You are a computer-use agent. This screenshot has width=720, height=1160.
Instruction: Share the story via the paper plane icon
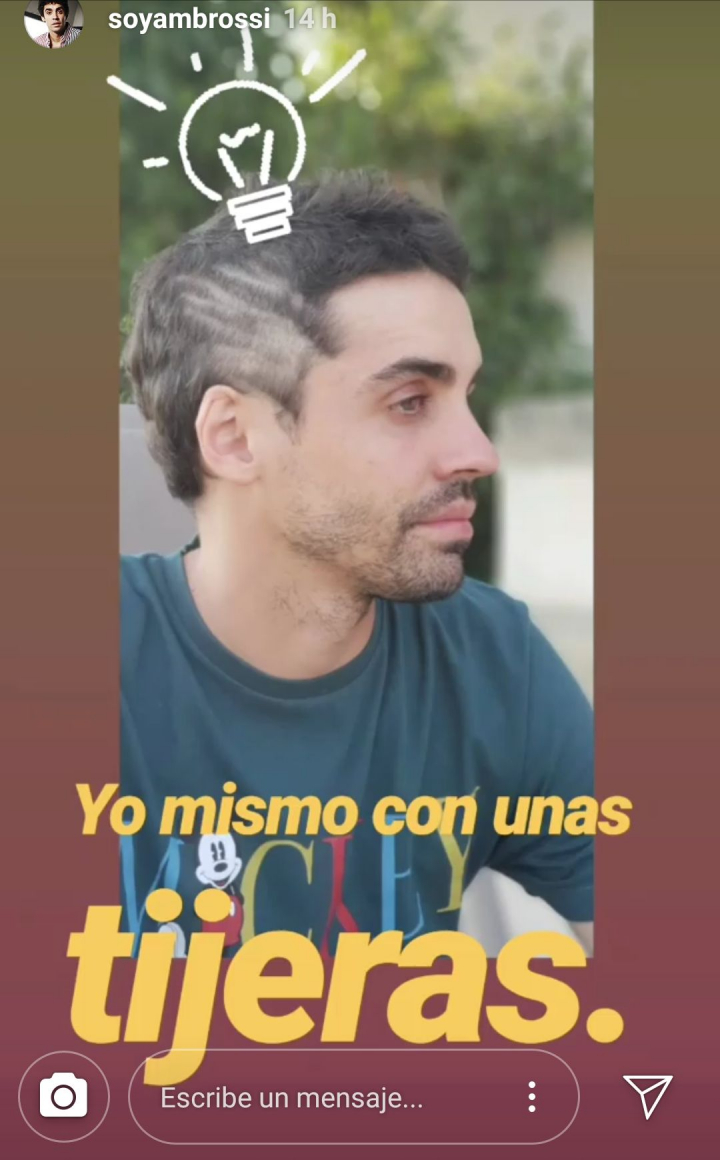[x=647, y=1096]
